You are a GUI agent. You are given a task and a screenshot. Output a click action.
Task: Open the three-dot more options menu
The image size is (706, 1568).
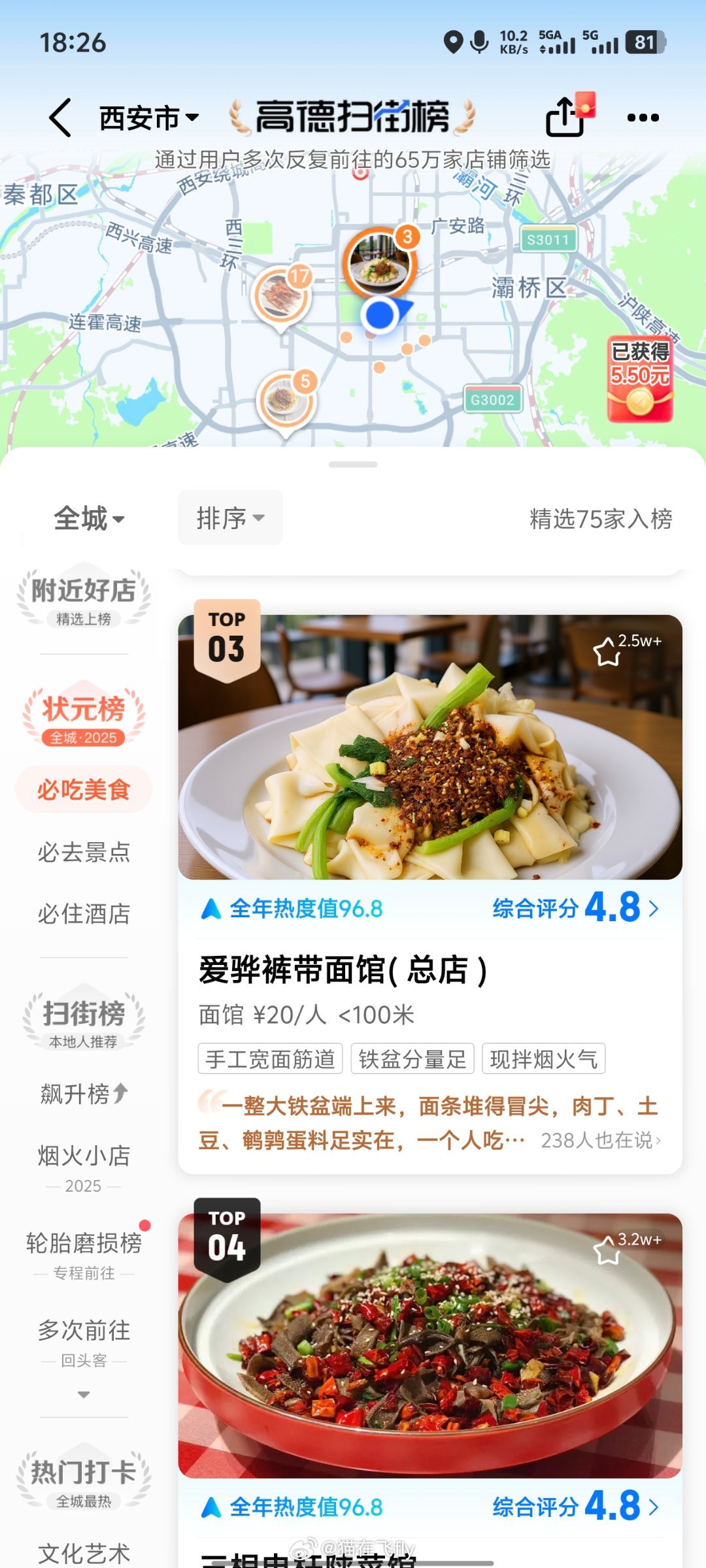(643, 118)
